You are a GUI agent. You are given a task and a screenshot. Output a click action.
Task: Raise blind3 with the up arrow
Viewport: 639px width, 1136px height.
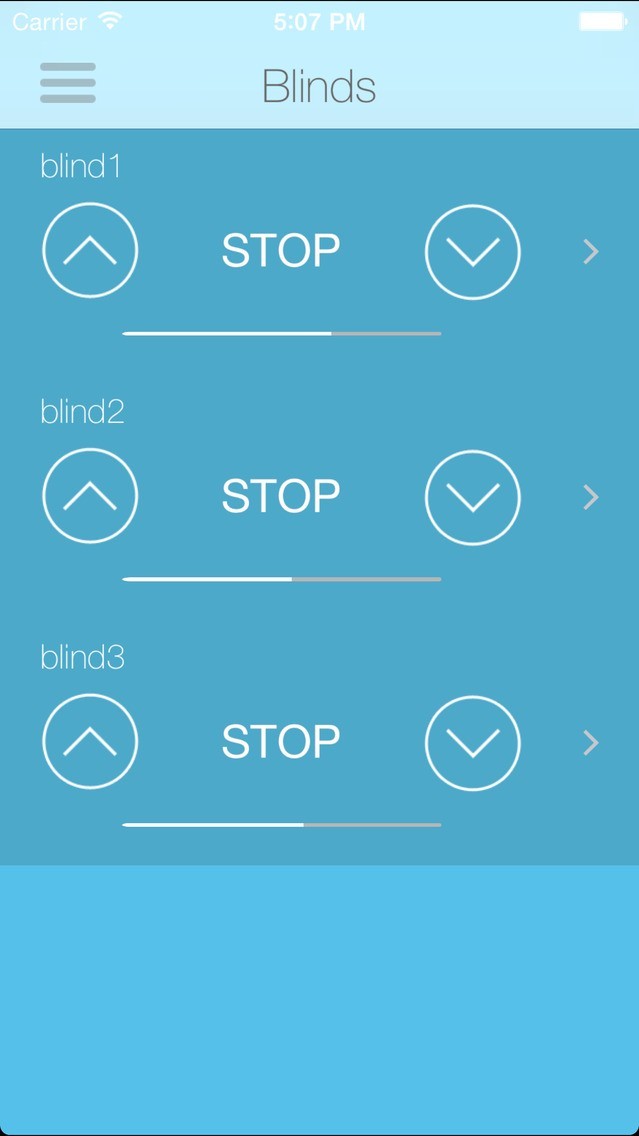tap(90, 742)
